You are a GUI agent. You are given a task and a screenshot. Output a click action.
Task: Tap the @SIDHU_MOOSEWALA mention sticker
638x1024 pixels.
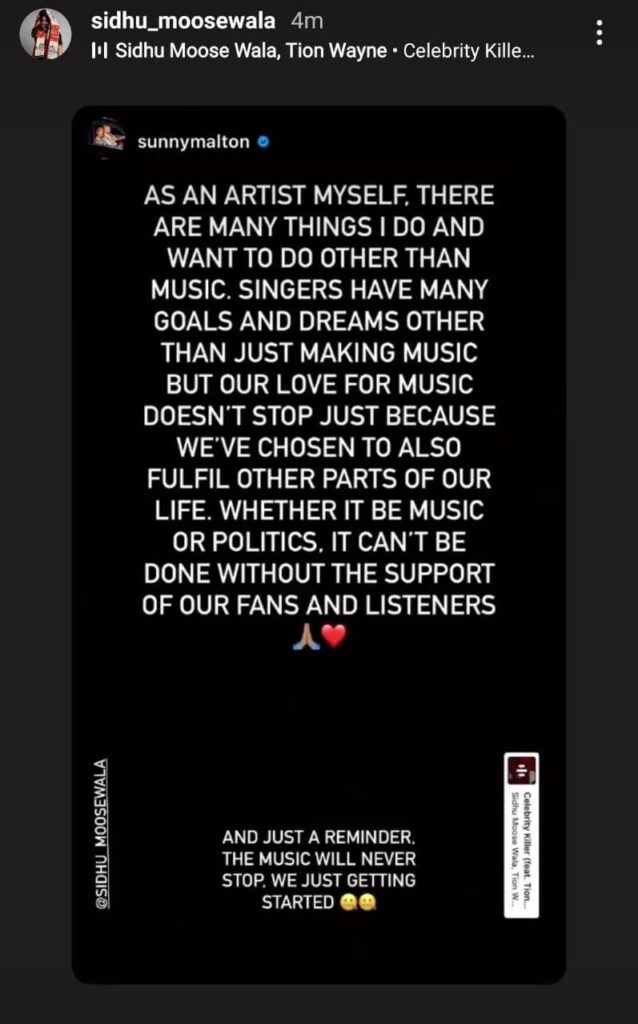(101, 834)
